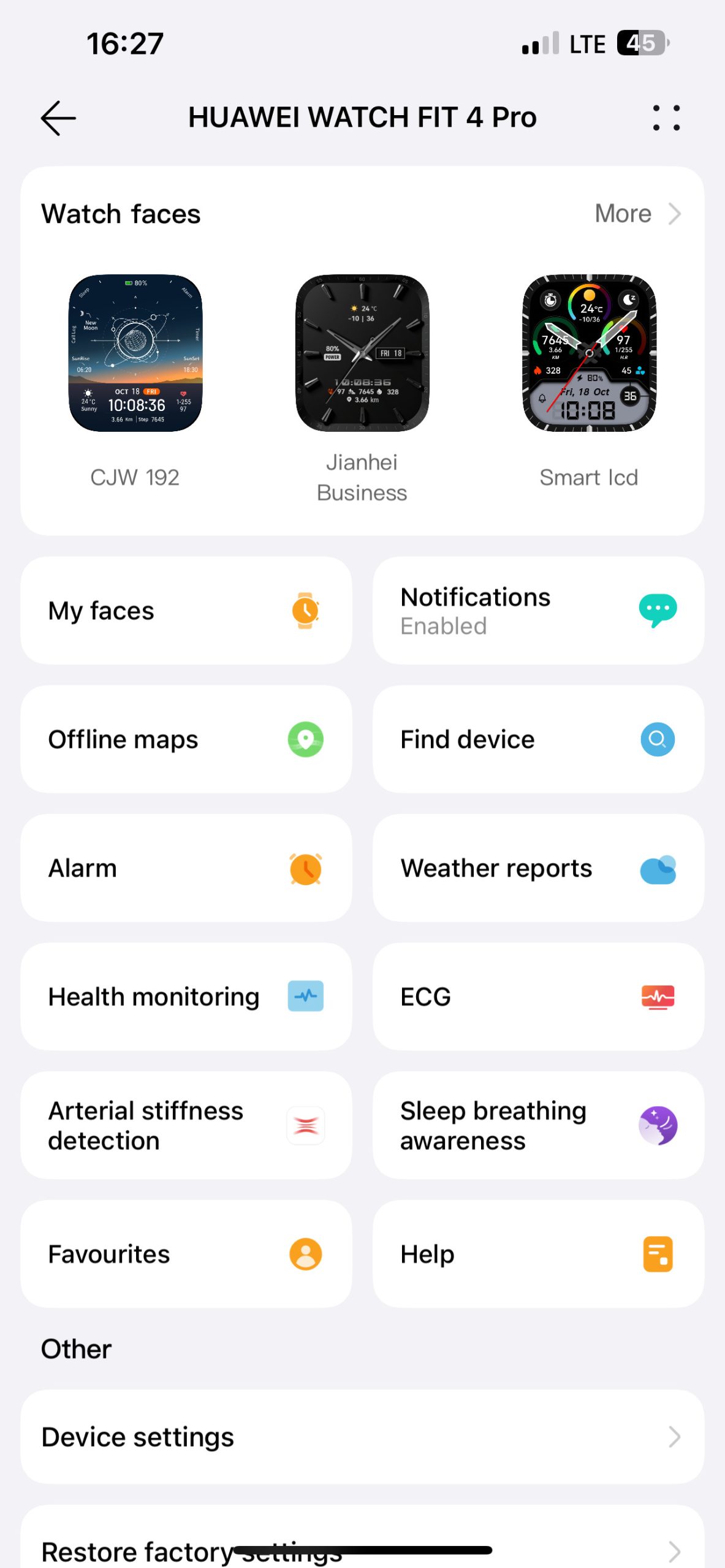Open My faces
Viewport: 725px width, 1568px height.
tap(186, 611)
